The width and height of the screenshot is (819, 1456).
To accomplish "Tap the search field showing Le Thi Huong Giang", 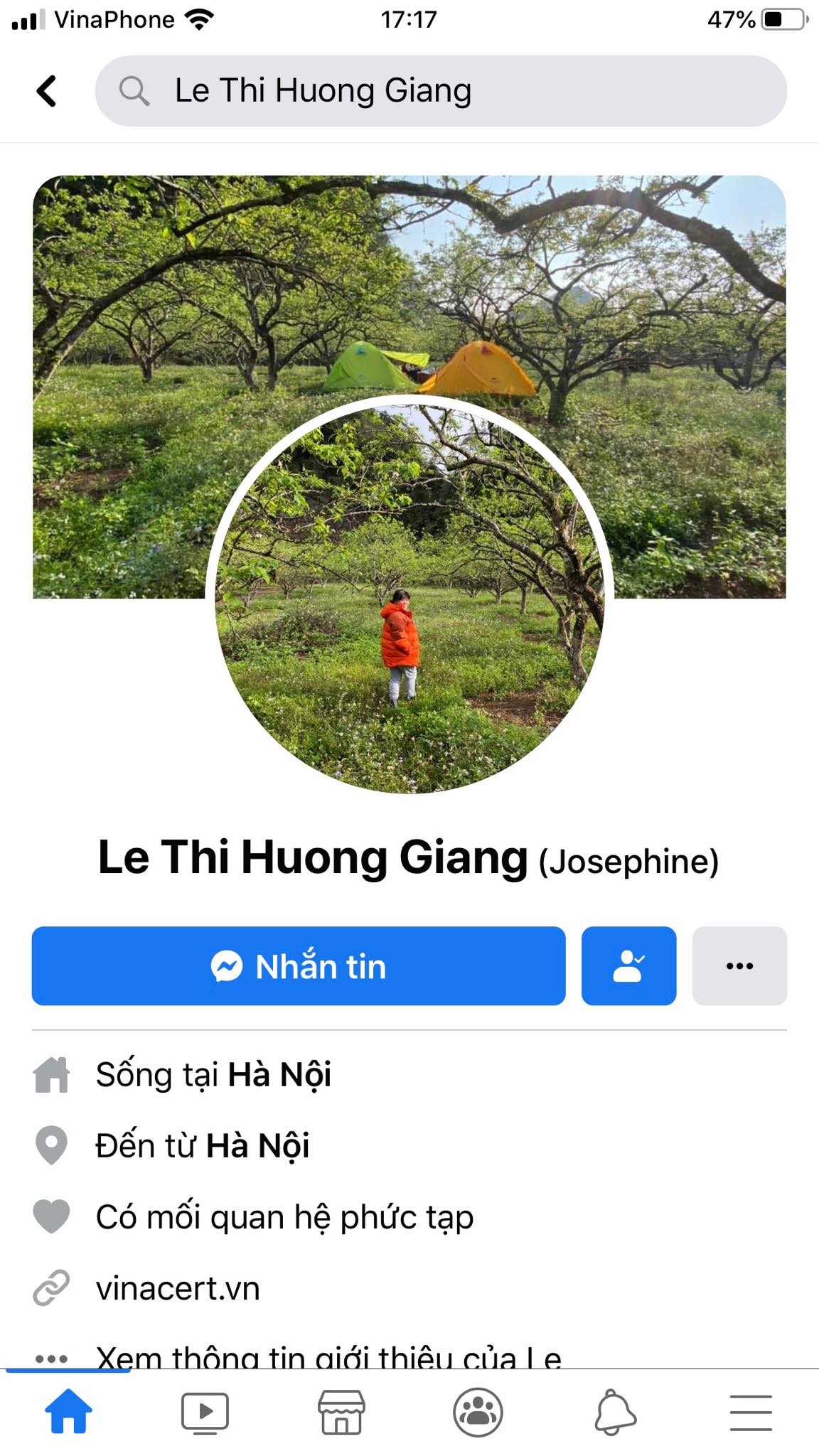I will [441, 91].
